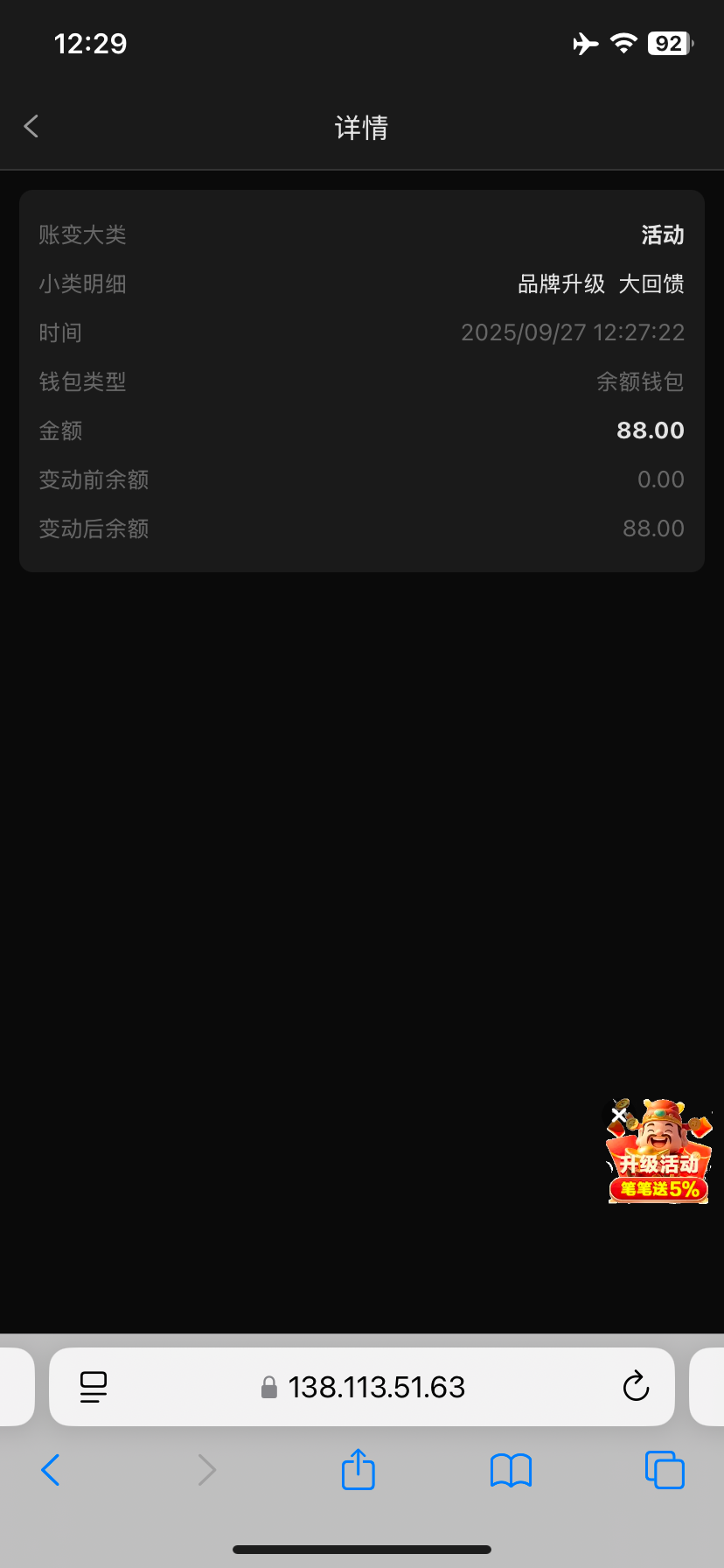Share this page via Safari
Image resolution: width=724 pixels, height=1568 pixels.
tap(358, 1470)
